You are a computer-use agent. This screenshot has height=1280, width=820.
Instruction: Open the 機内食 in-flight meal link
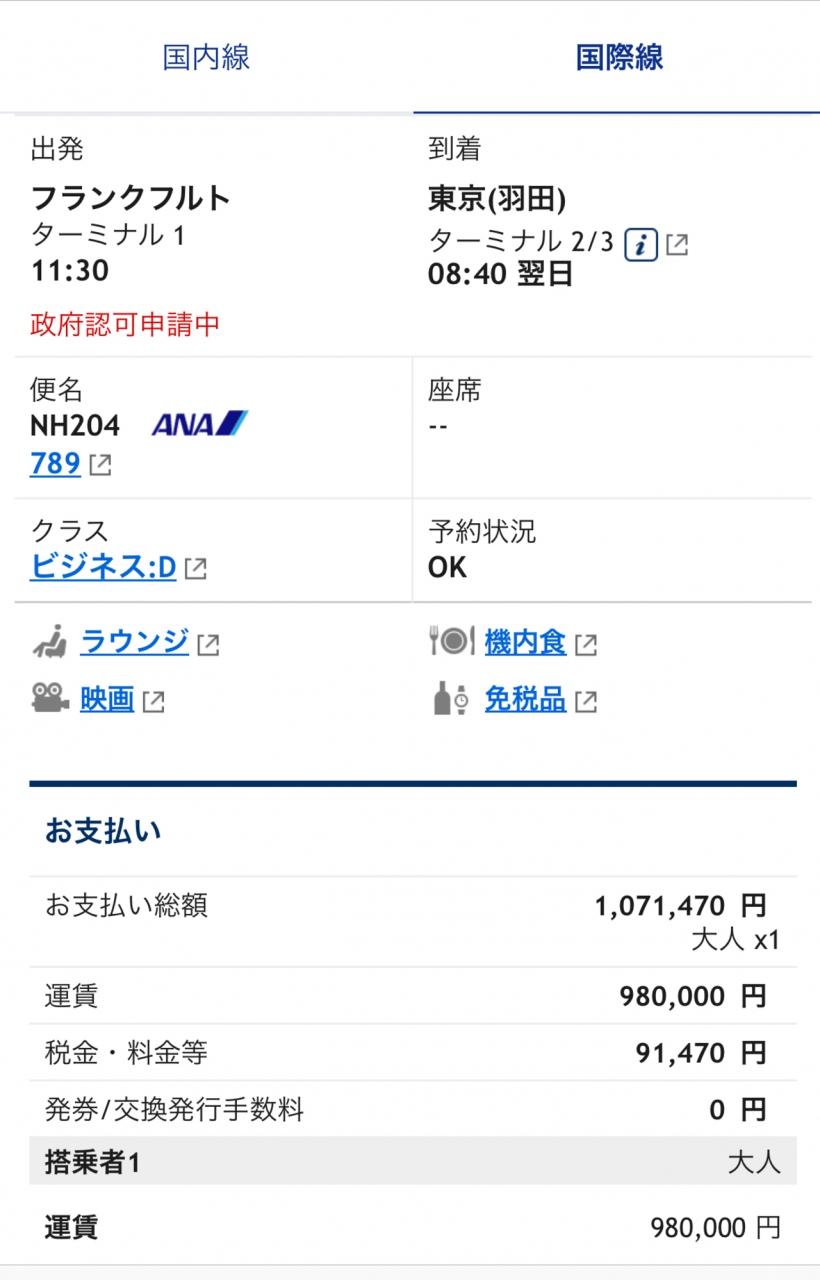525,642
